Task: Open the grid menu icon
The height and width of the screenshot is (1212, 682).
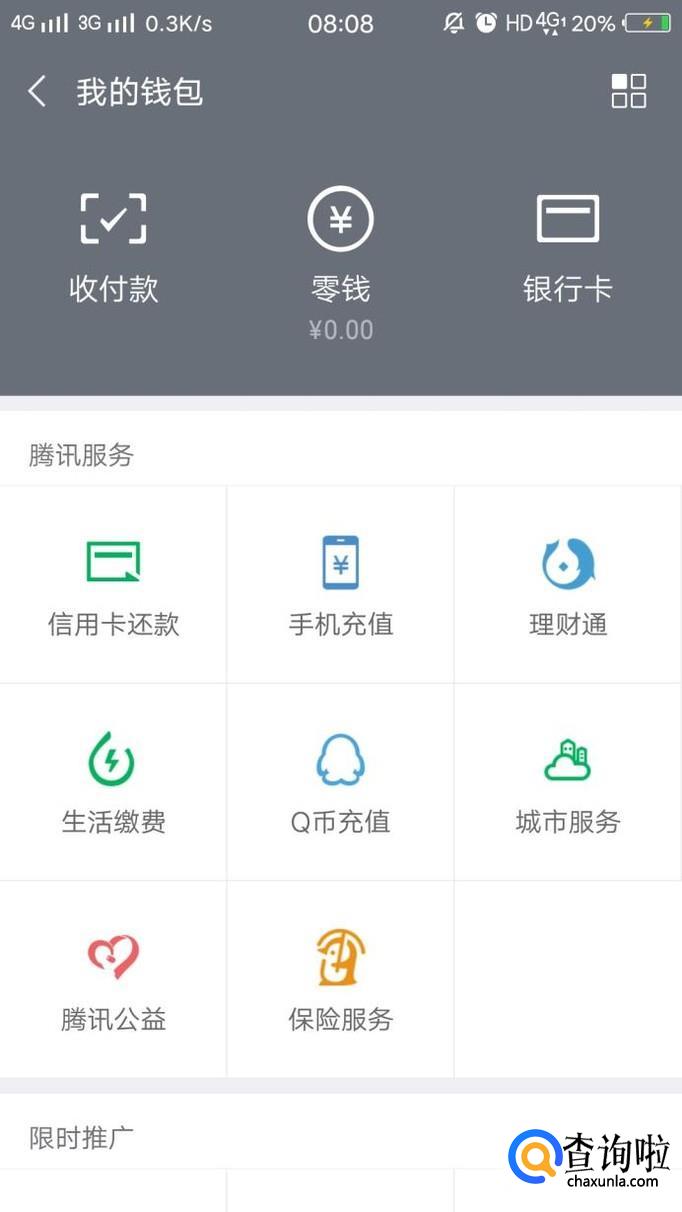Action: 628,91
